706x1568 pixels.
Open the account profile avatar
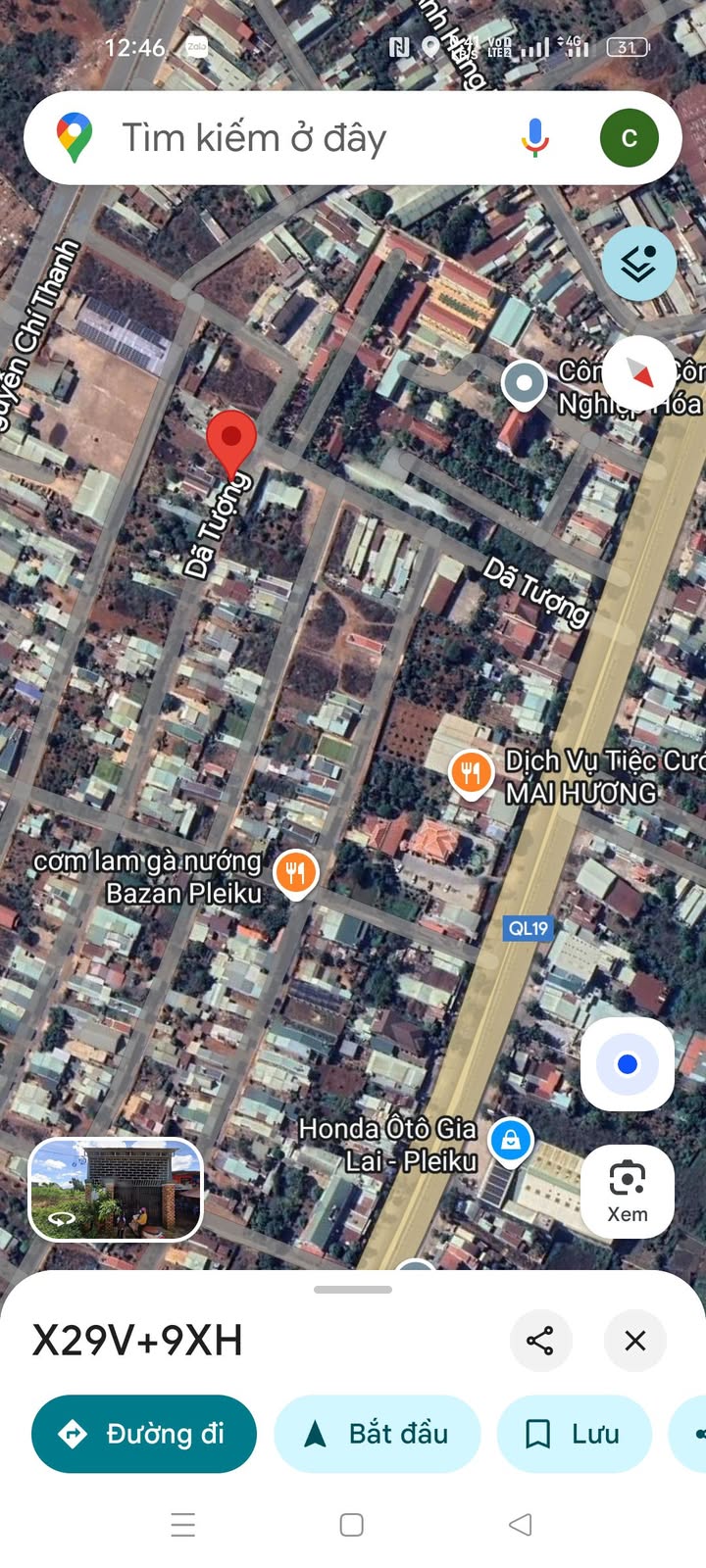(x=629, y=138)
